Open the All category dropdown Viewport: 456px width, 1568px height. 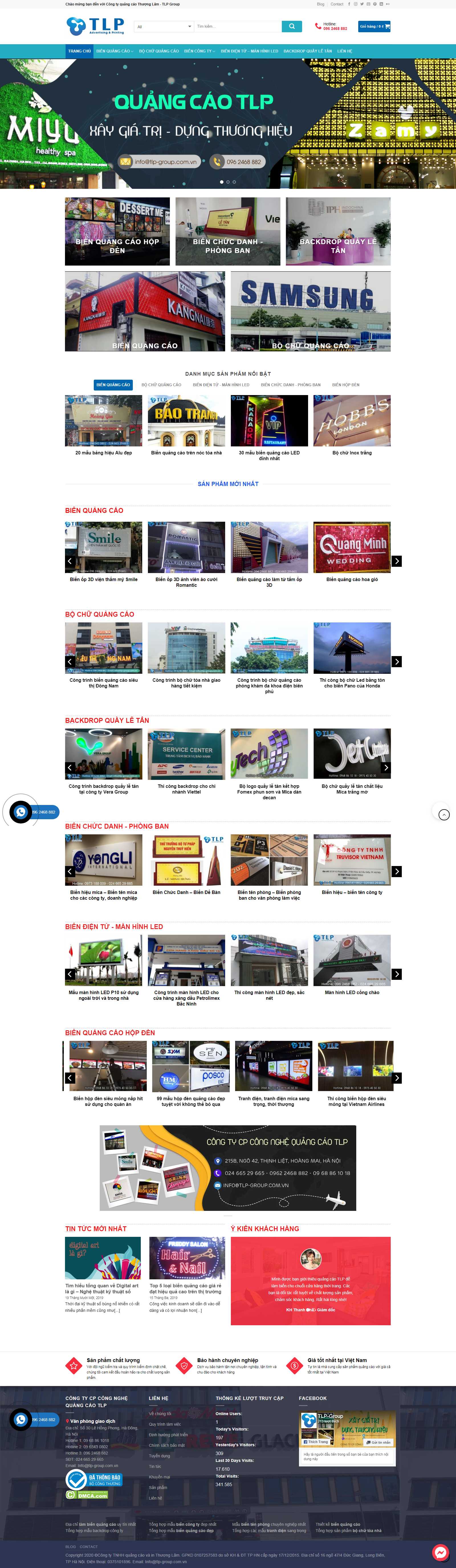pos(164,26)
